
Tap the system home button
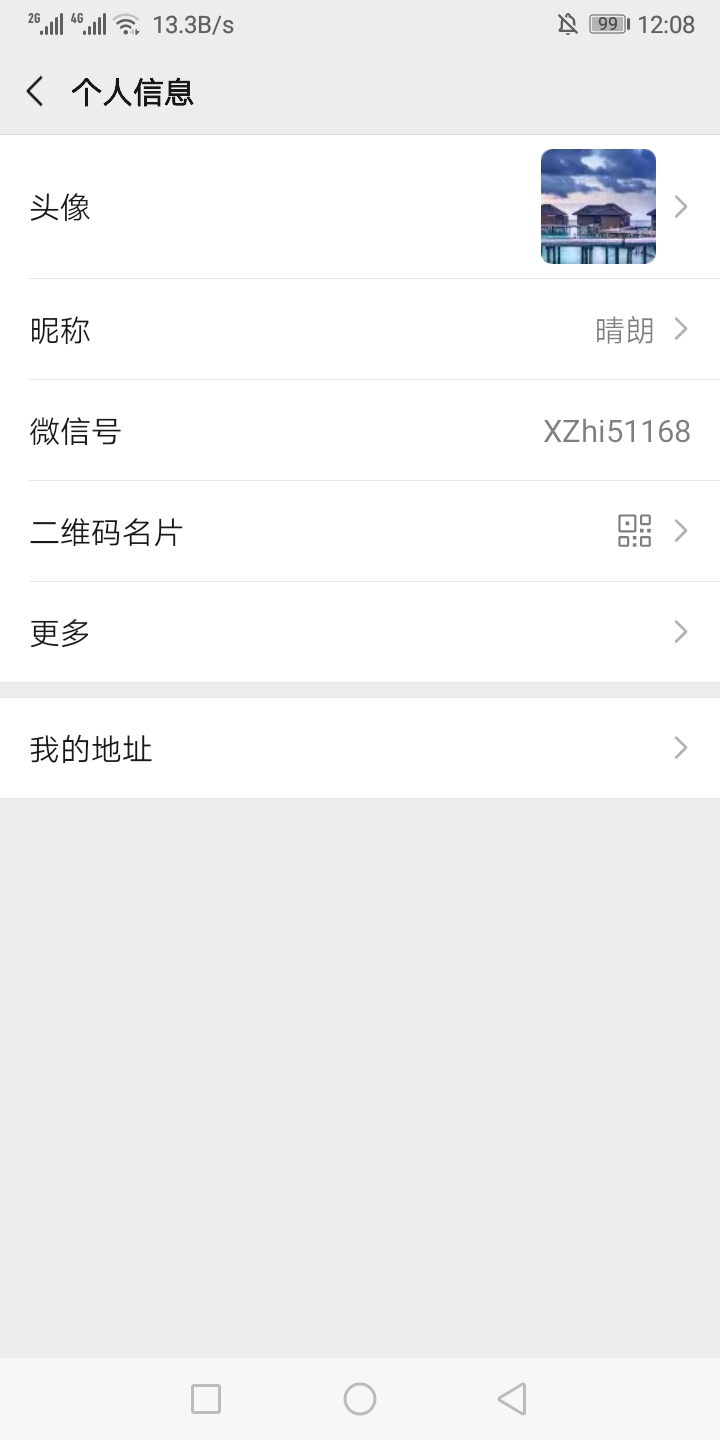click(360, 1399)
